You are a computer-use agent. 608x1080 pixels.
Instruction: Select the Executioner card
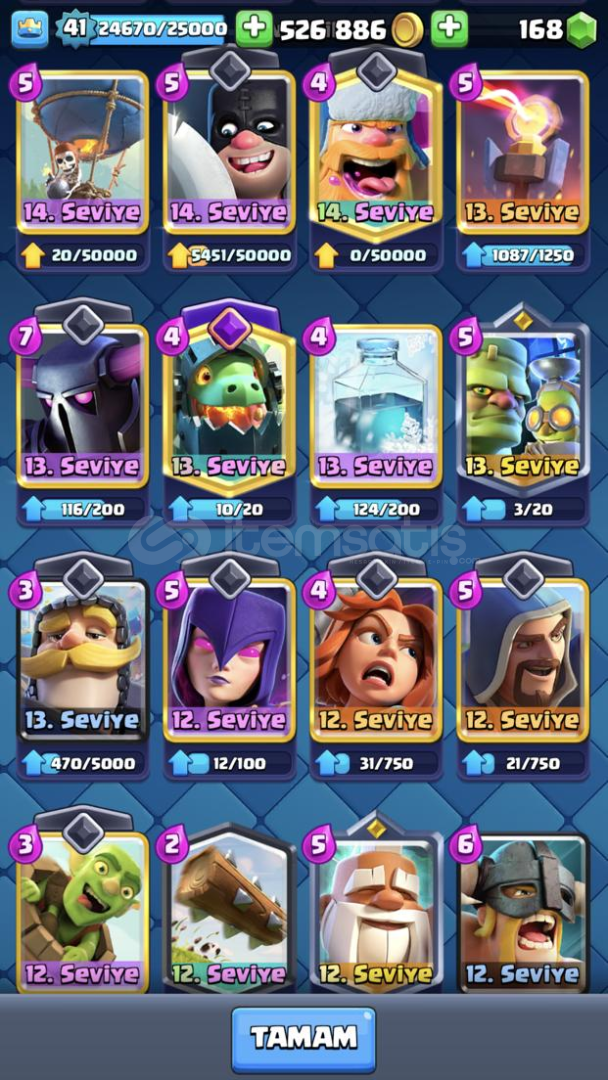click(x=230, y=150)
